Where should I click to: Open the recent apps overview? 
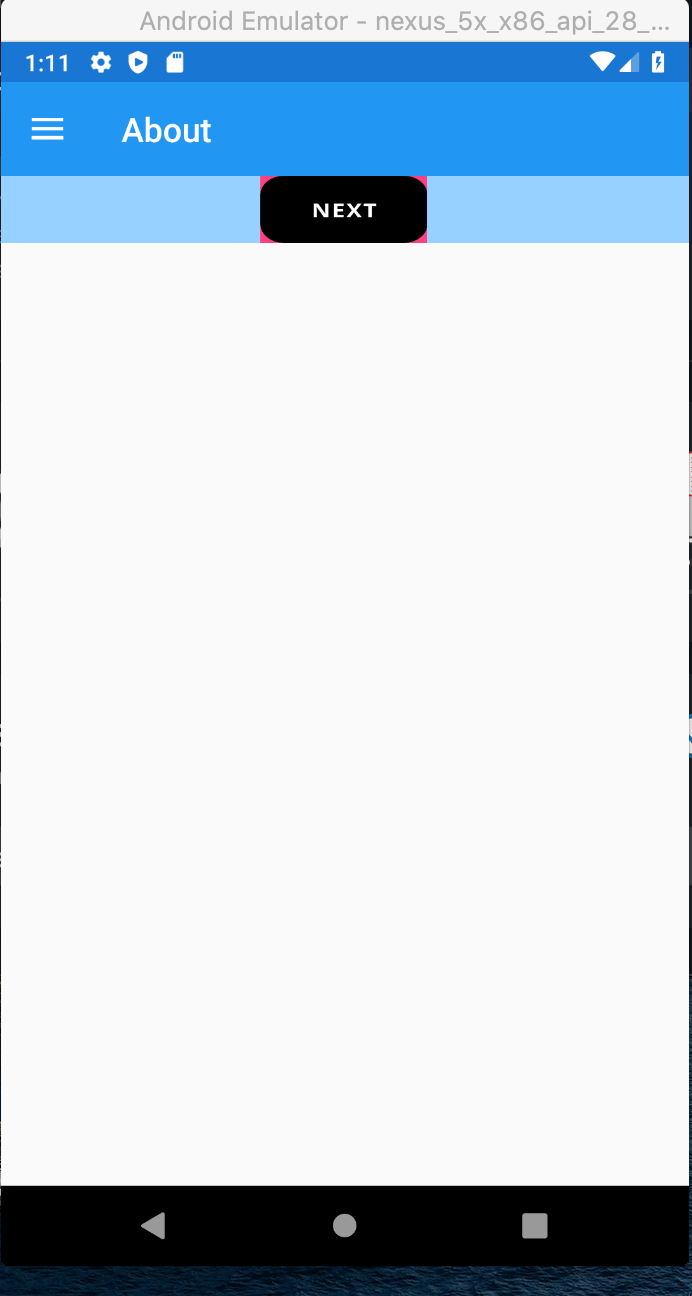point(535,1226)
